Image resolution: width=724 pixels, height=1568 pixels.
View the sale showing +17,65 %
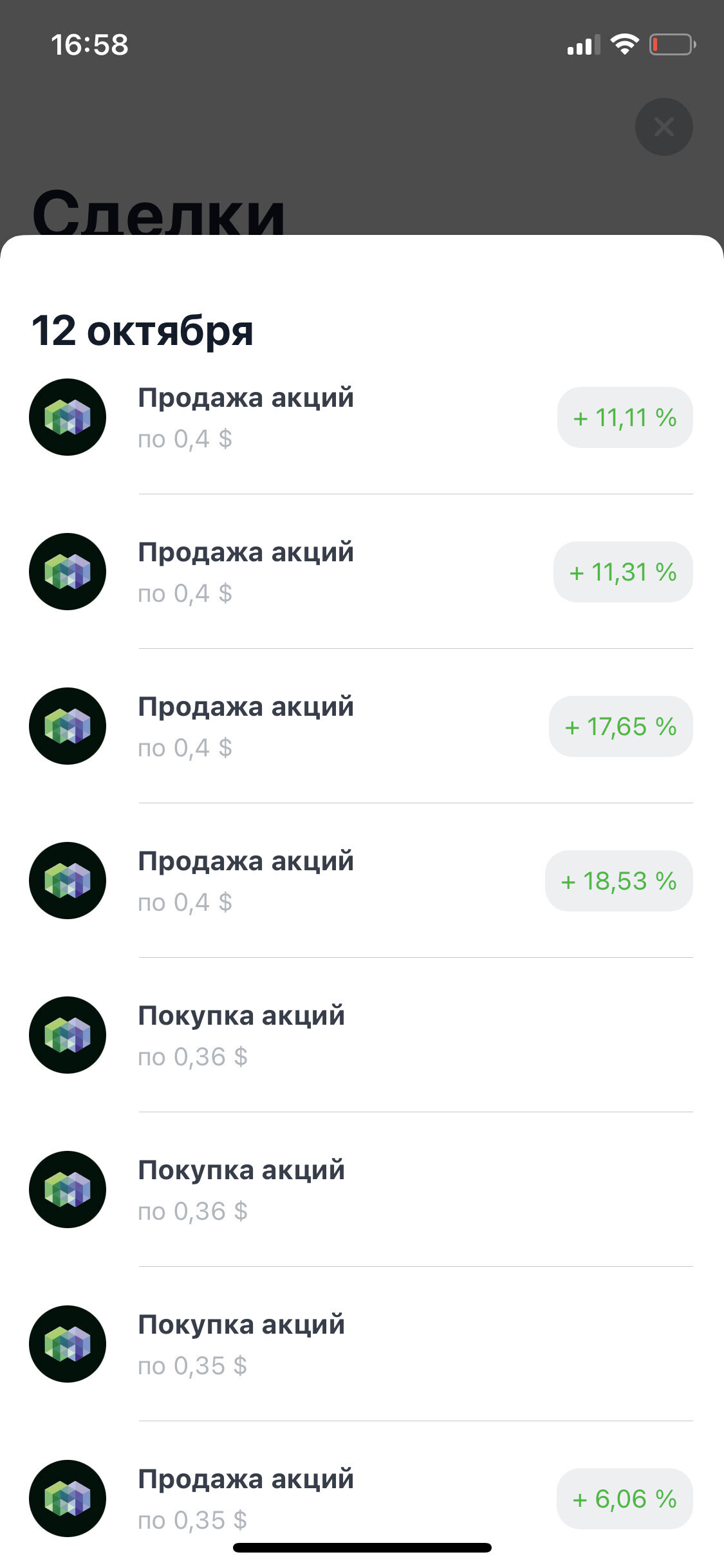362,726
